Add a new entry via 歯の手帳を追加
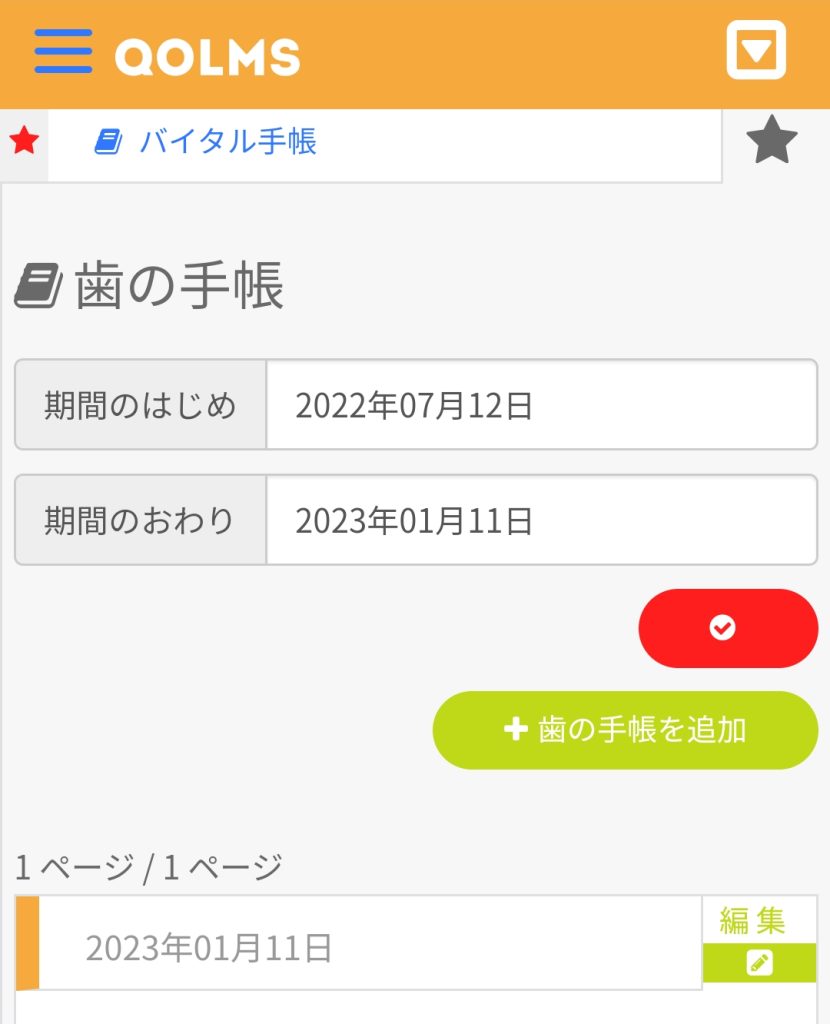The height and width of the screenshot is (1024, 830). (x=625, y=730)
